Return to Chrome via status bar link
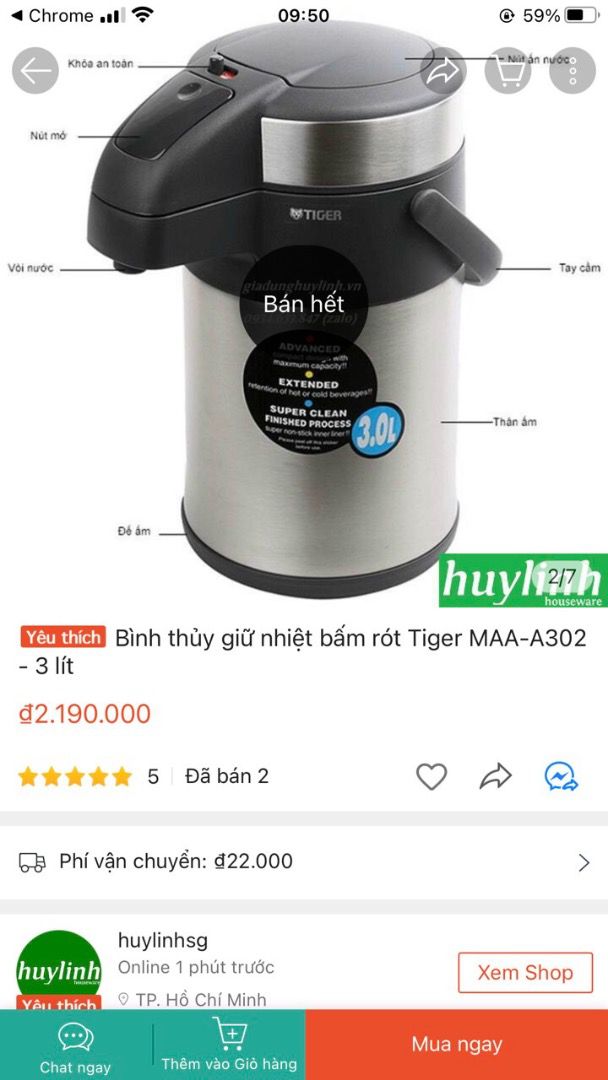 tap(50, 16)
